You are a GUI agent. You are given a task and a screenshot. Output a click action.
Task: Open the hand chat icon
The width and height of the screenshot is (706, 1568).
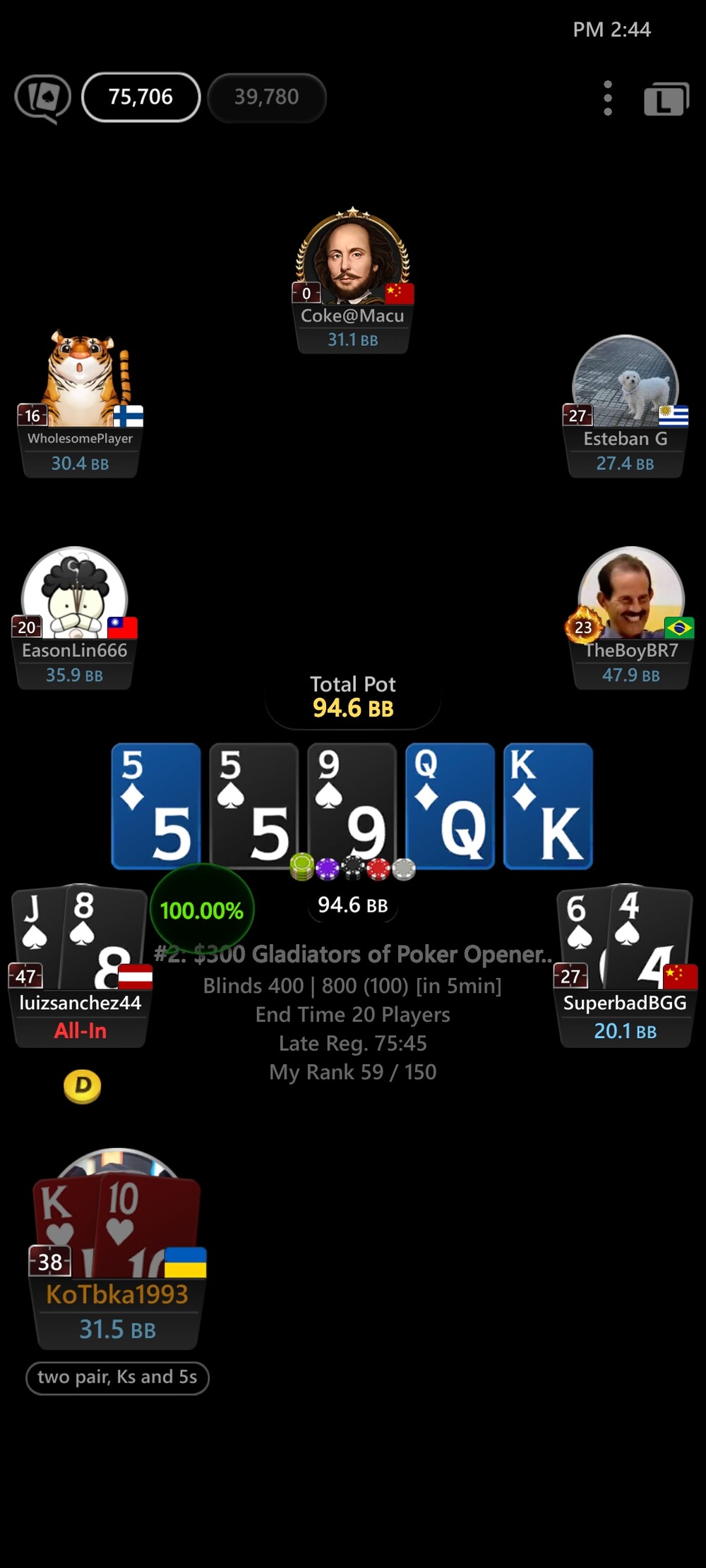(43, 99)
